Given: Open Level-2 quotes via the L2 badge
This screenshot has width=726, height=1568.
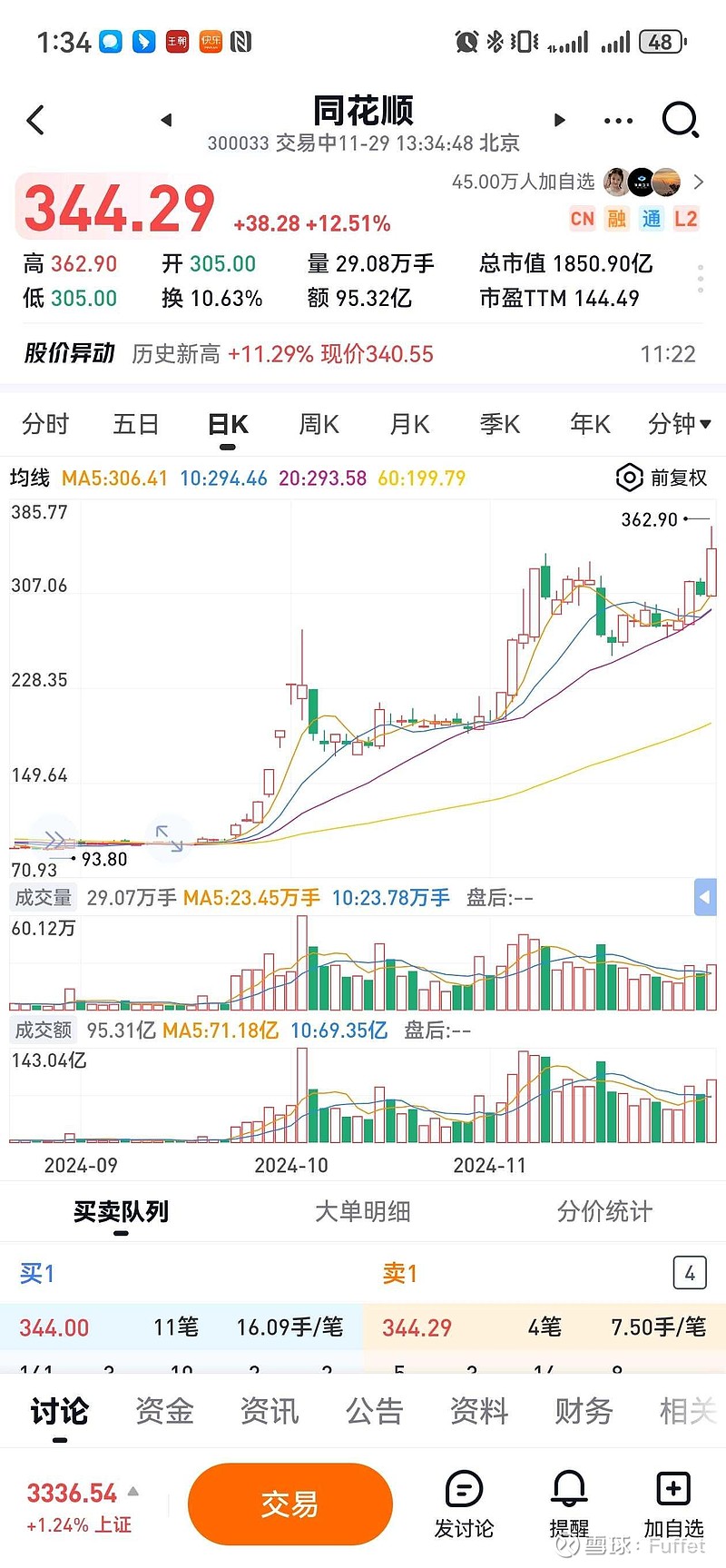Looking at the screenshot, I should click(687, 219).
